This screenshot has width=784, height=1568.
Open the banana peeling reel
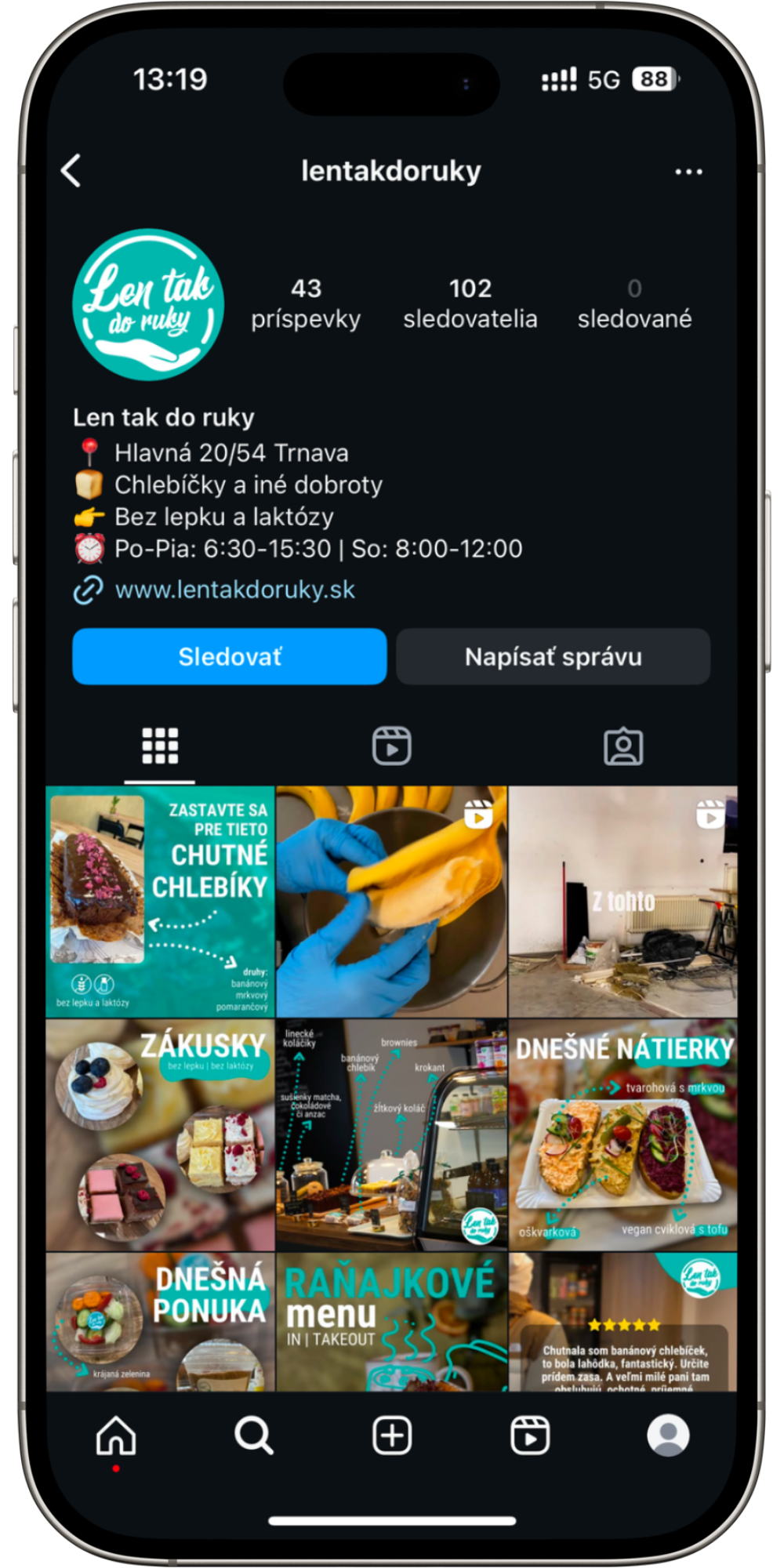click(391, 902)
